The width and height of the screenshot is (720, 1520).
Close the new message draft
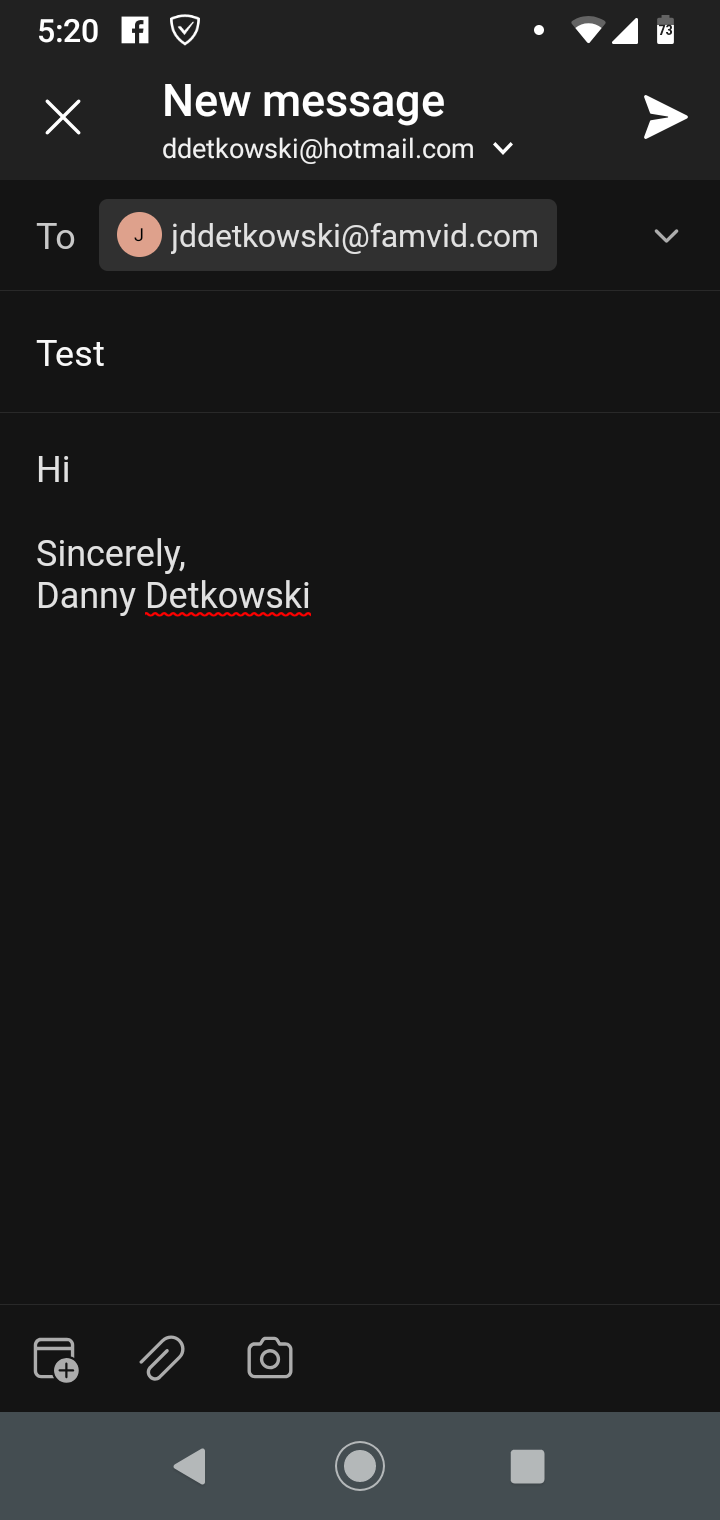point(63,118)
